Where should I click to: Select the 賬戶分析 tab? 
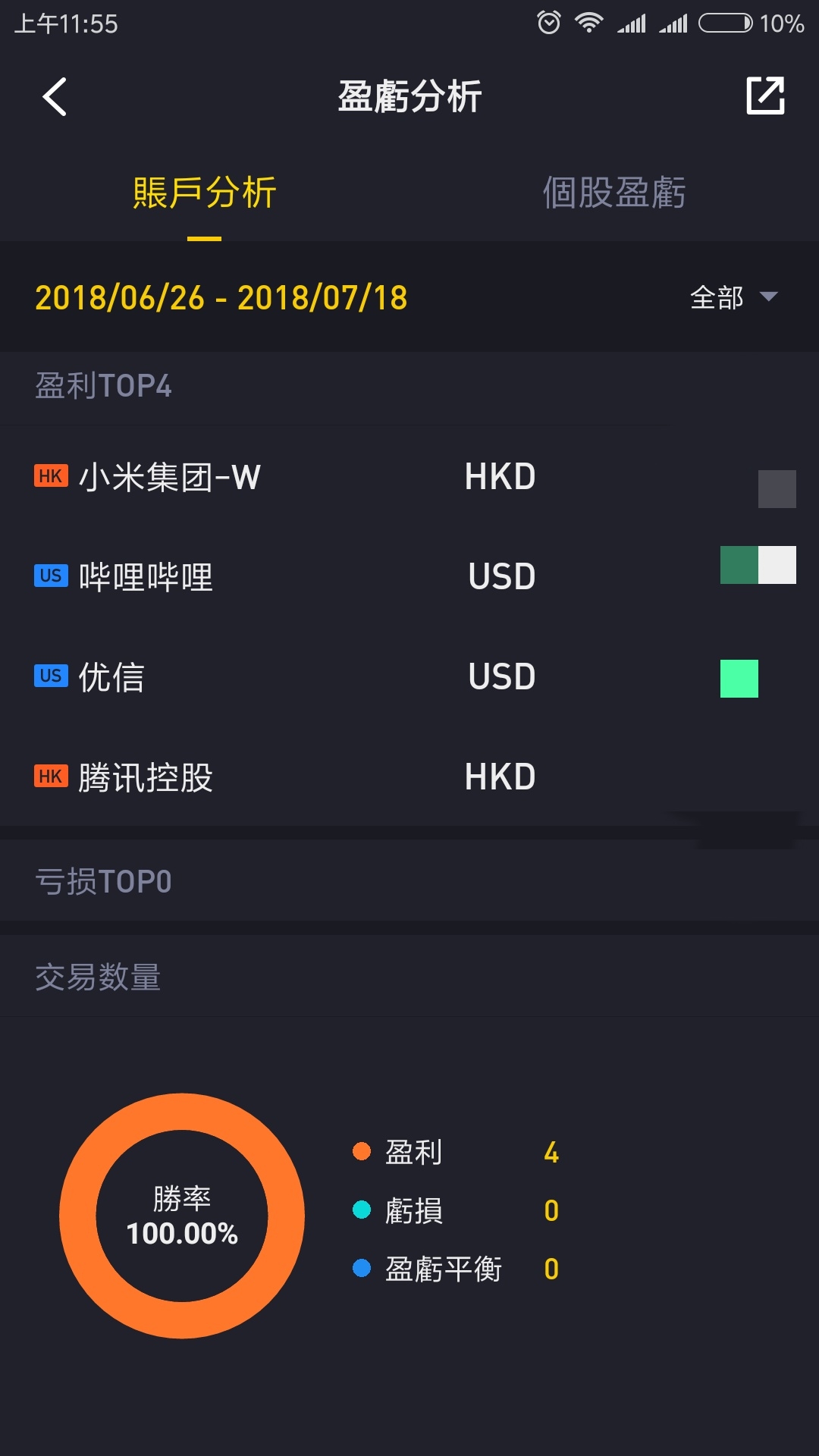coord(204,193)
